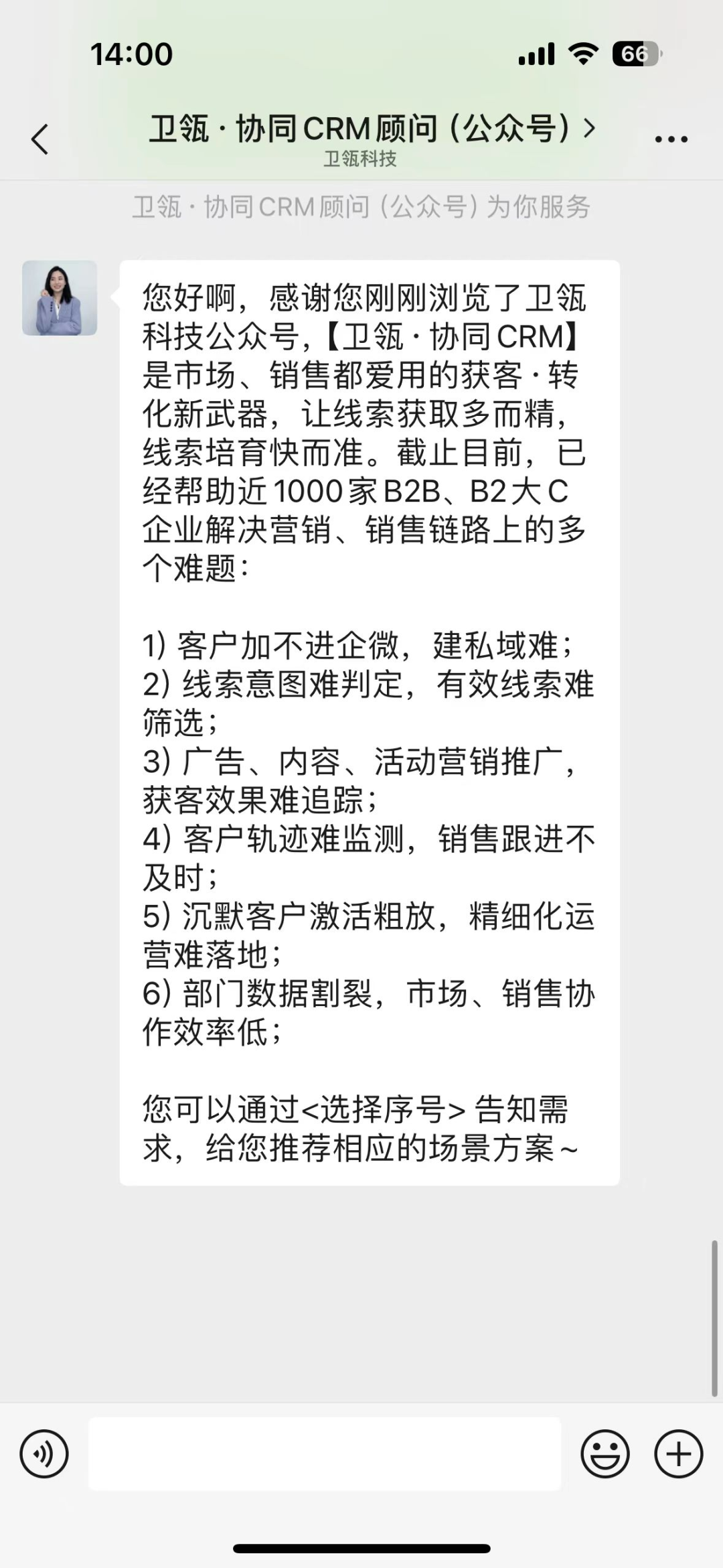Open the emoji sticker panel
Viewport: 723px width, 1568px height.
tap(605, 1453)
